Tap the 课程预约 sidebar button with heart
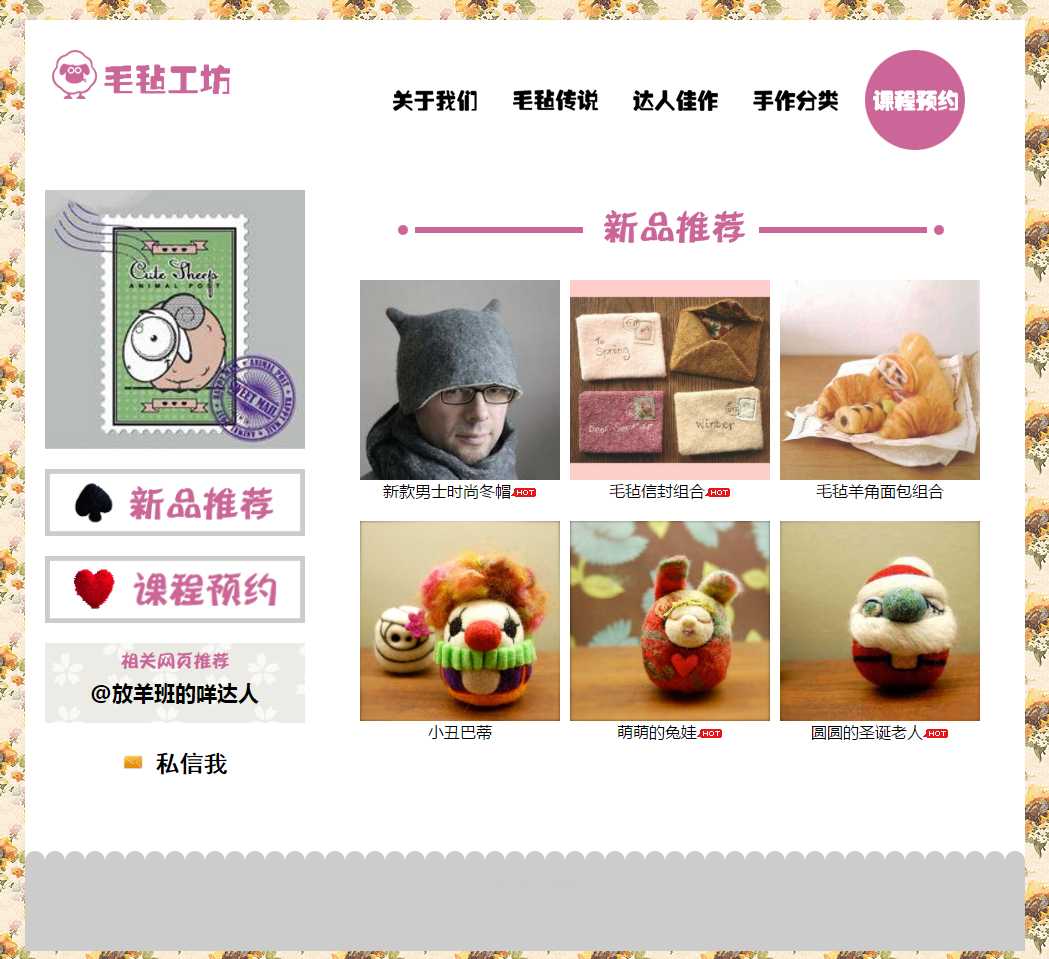1049x959 pixels. [175, 590]
